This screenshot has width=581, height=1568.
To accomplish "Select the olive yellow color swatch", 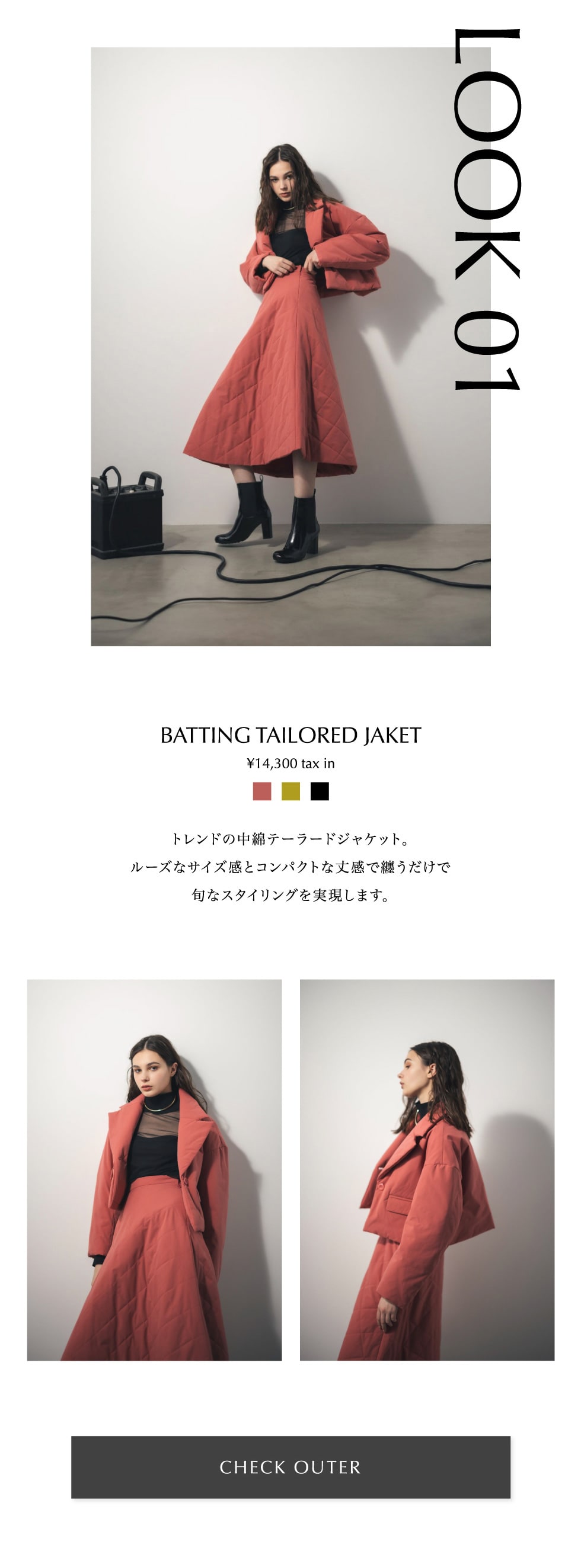I will [290, 791].
